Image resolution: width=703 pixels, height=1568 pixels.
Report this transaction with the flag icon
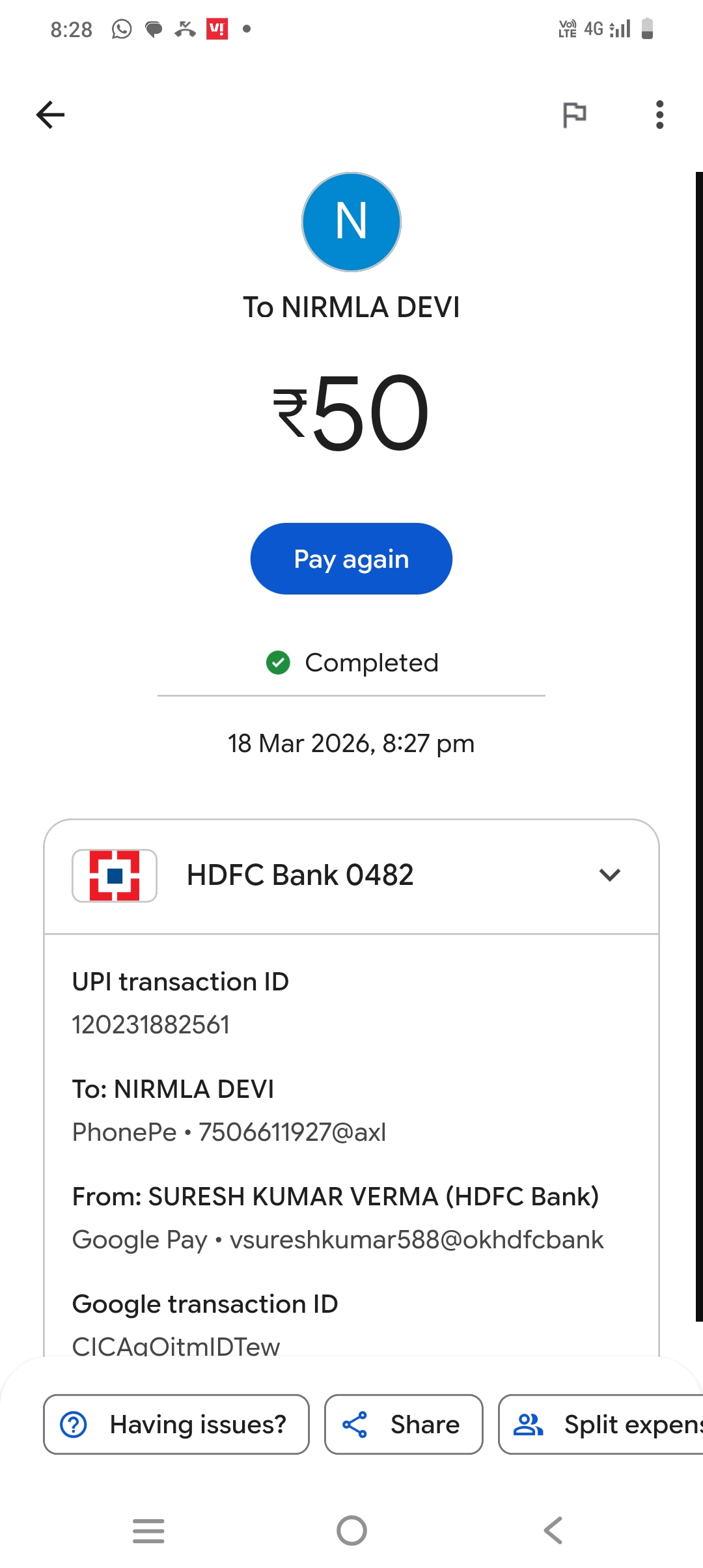click(574, 115)
